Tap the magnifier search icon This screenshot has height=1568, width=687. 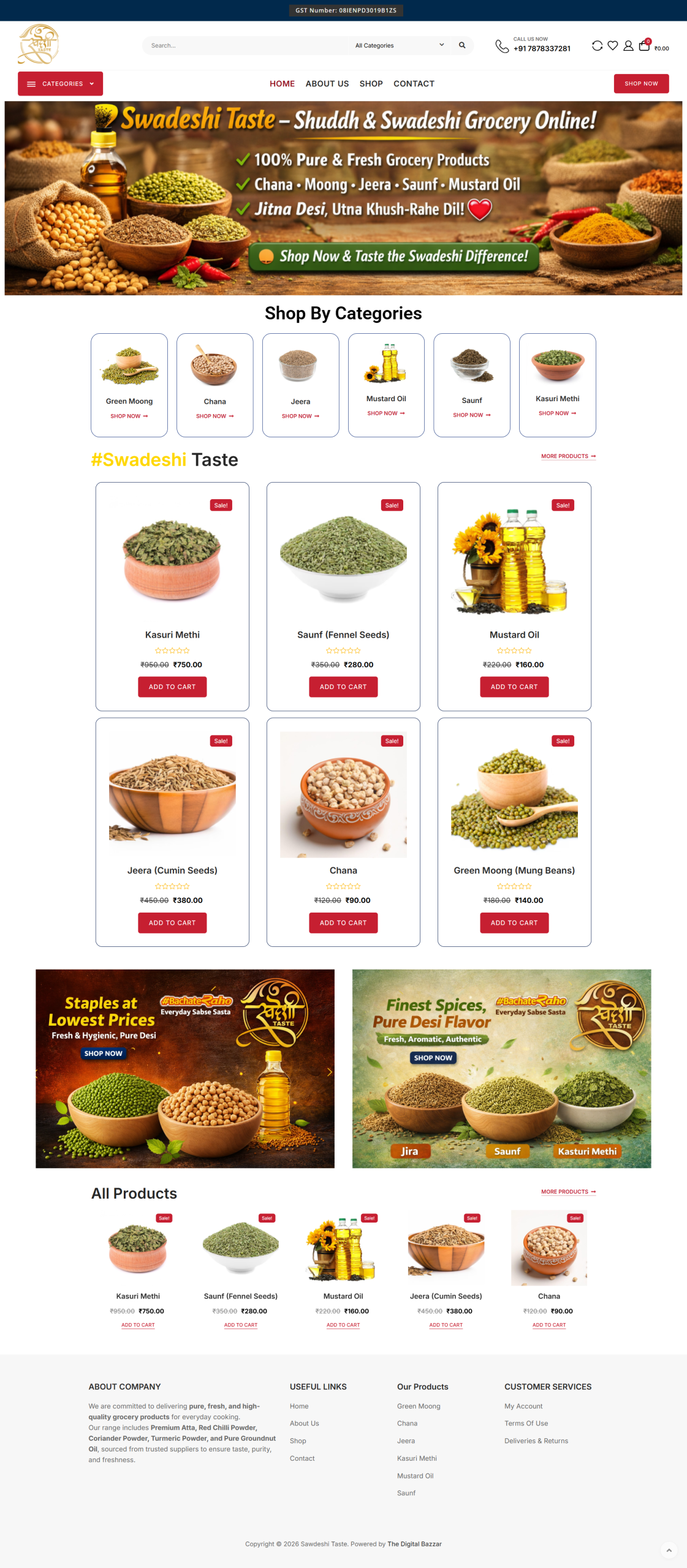click(x=462, y=45)
